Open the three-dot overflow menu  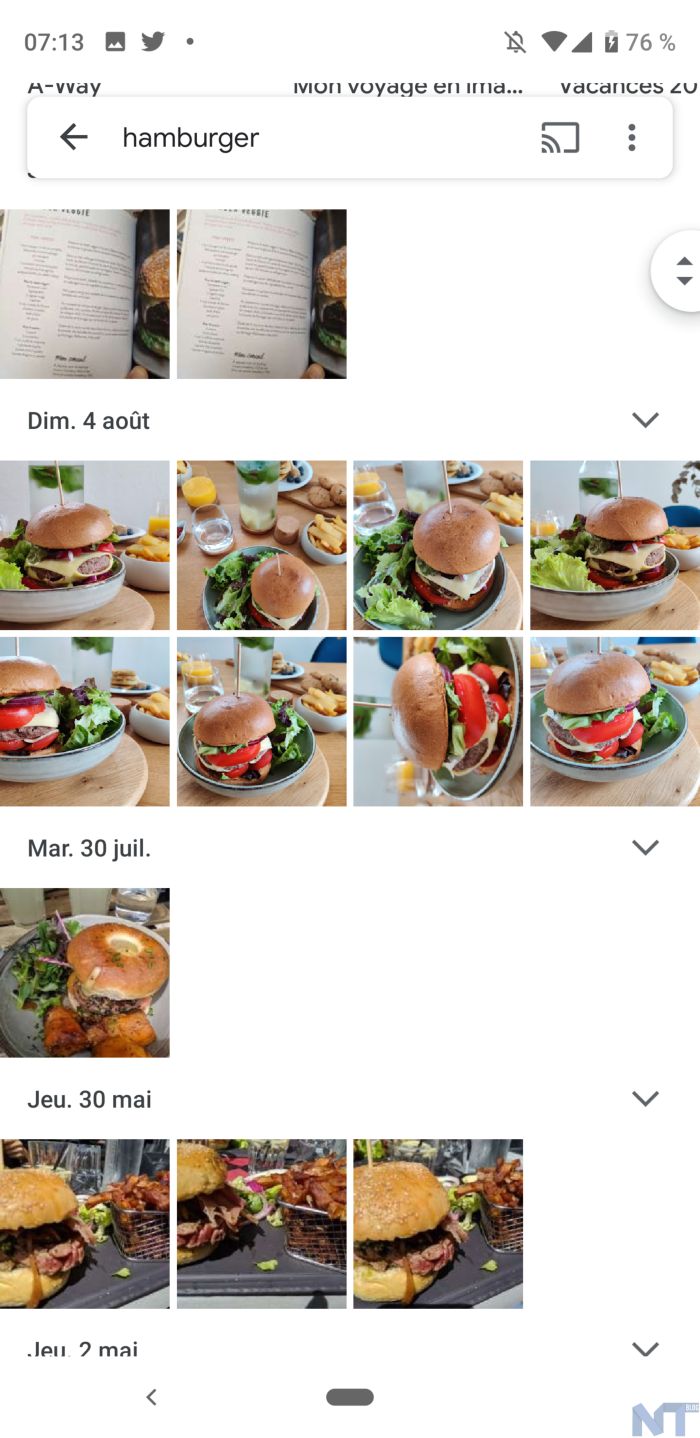tap(631, 137)
